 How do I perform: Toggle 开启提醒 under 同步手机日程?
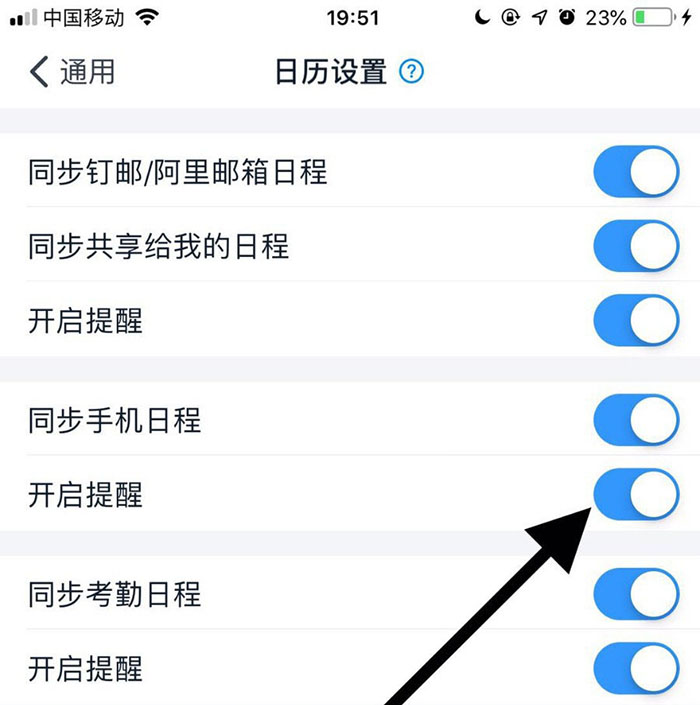pos(636,494)
